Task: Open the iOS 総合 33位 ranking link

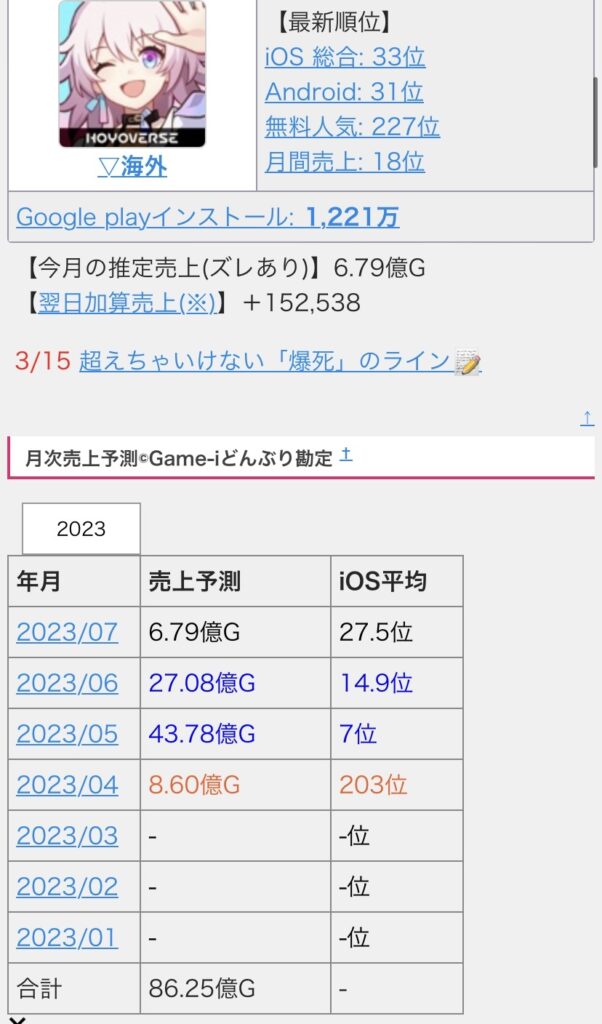Action: pos(344,57)
